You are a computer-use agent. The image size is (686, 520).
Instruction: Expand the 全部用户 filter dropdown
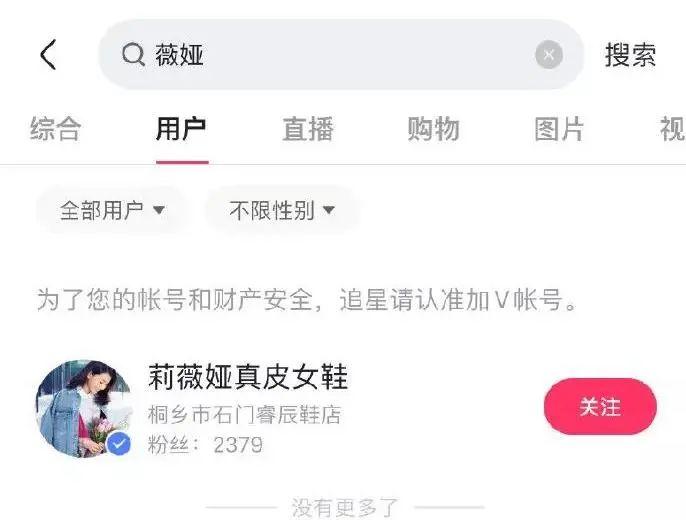[x=111, y=210]
